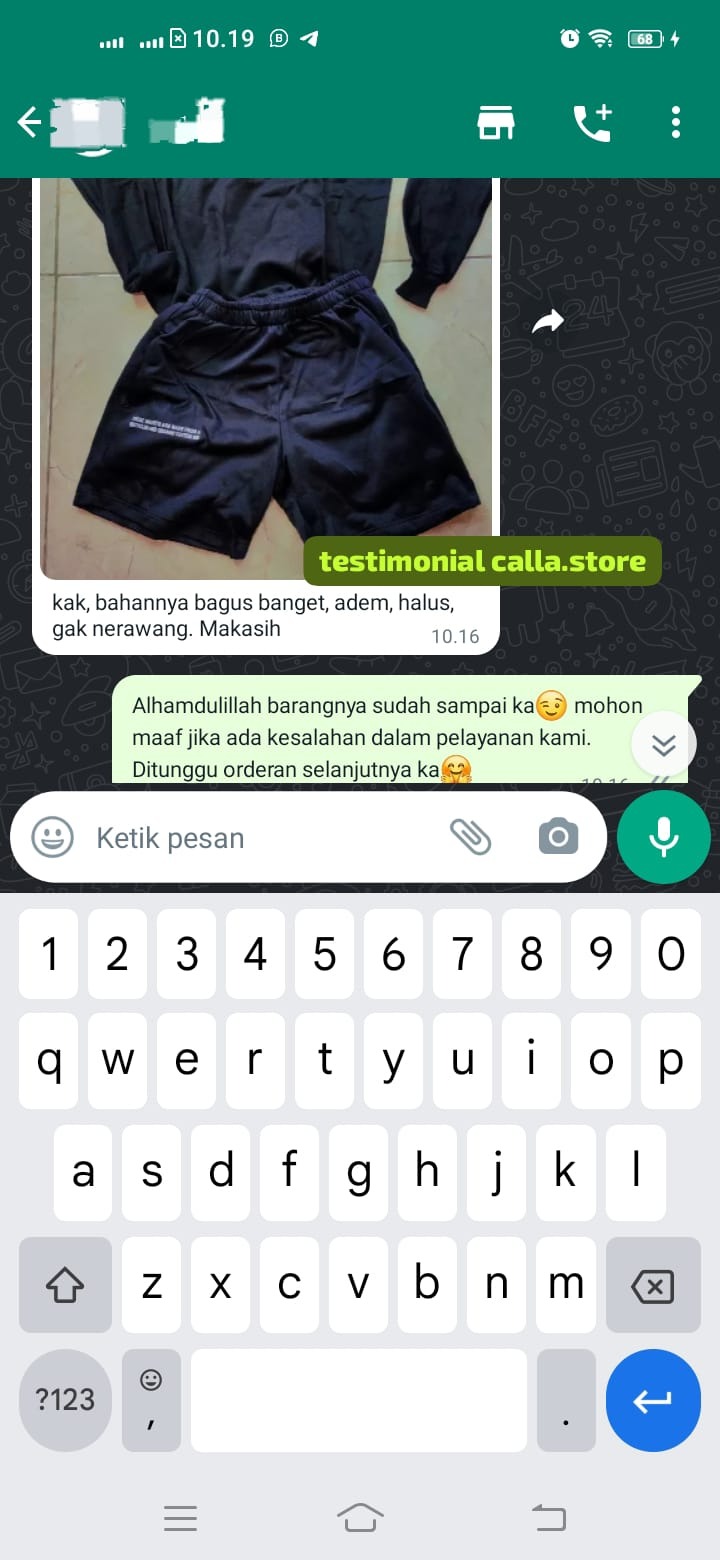
Task: Attach a file with the paperclip
Action: point(470,837)
